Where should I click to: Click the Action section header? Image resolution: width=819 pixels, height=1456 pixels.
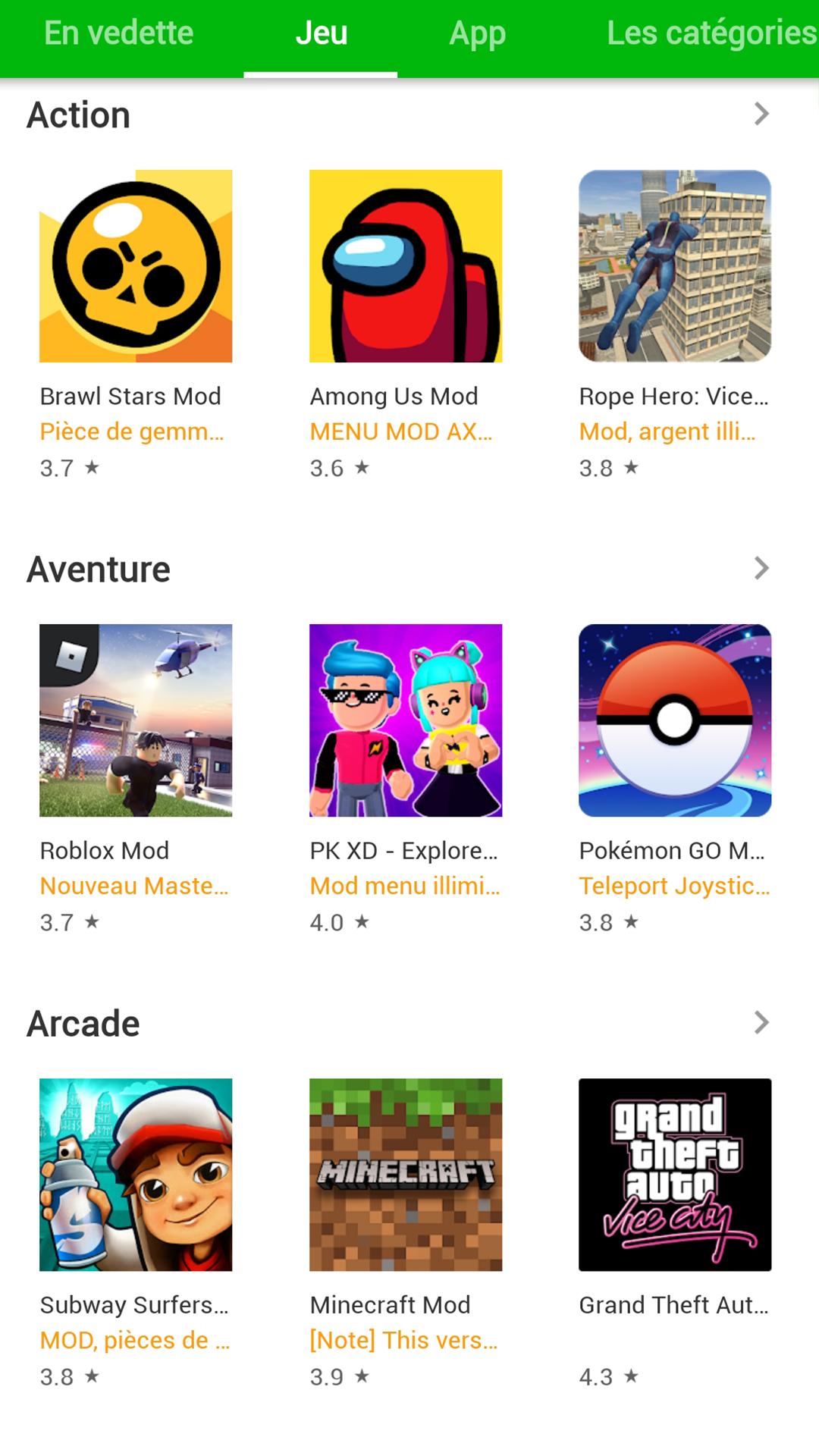pyautogui.click(x=78, y=114)
